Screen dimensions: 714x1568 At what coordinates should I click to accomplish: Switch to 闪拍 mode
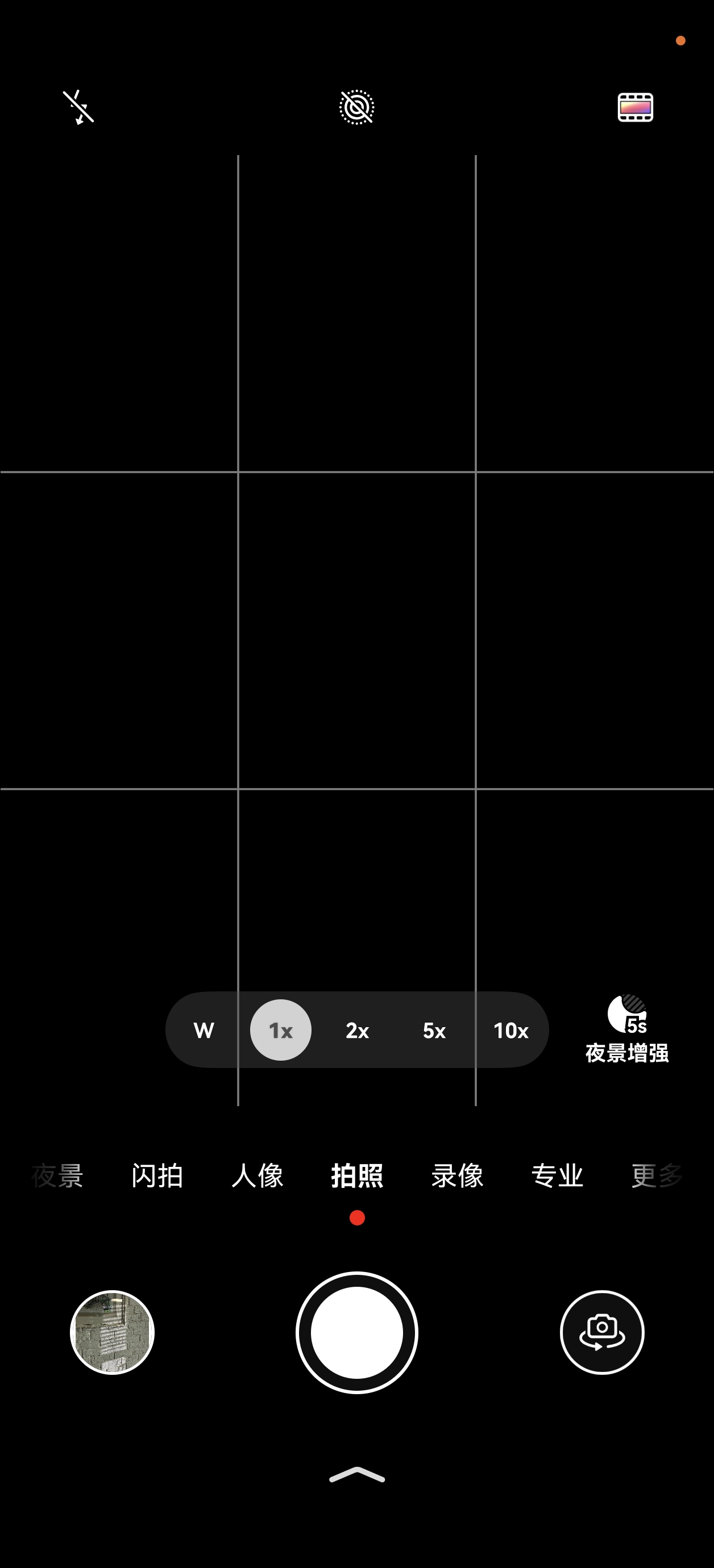[157, 1175]
